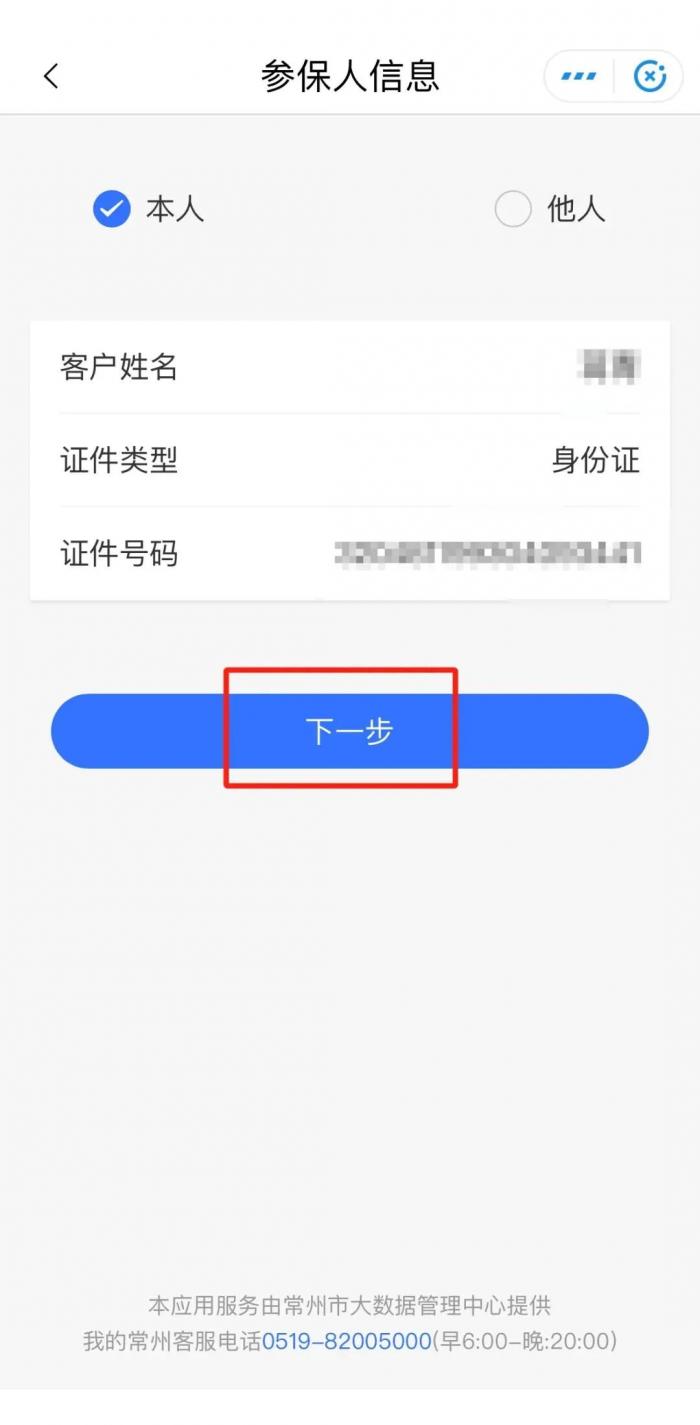Image resolution: width=700 pixels, height=1425 pixels.
Task: Tap the 下一步 button
Action: point(349,731)
